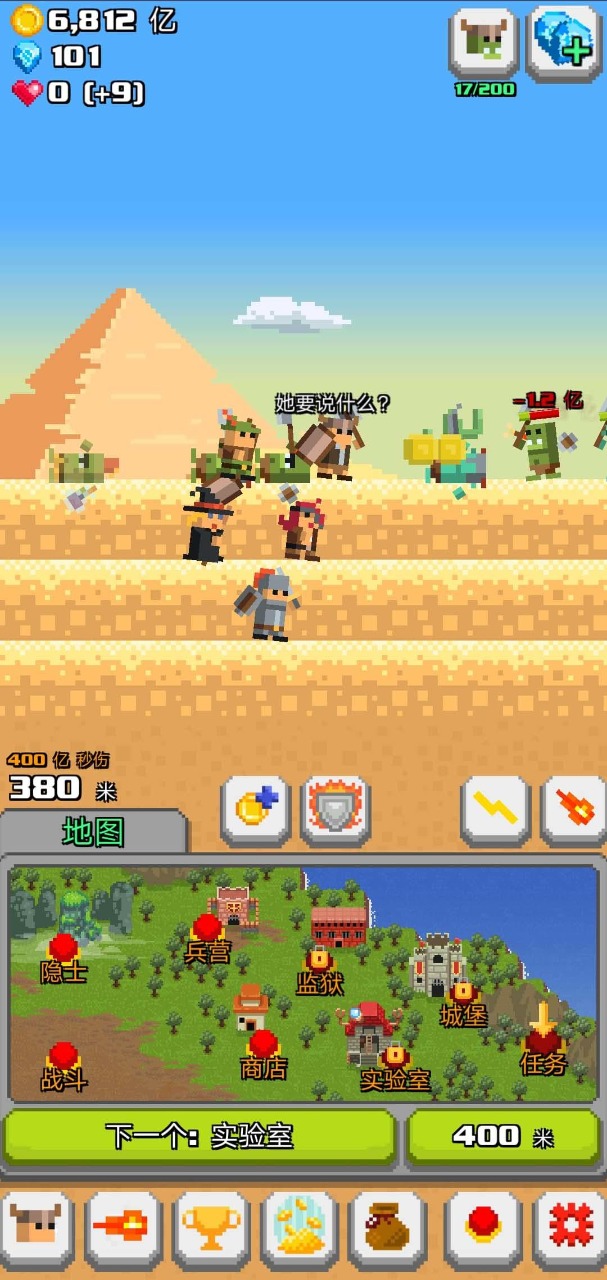Open the 城堡 castle on the map
Screen dimensions: 607x1280
pos(462,1000)
